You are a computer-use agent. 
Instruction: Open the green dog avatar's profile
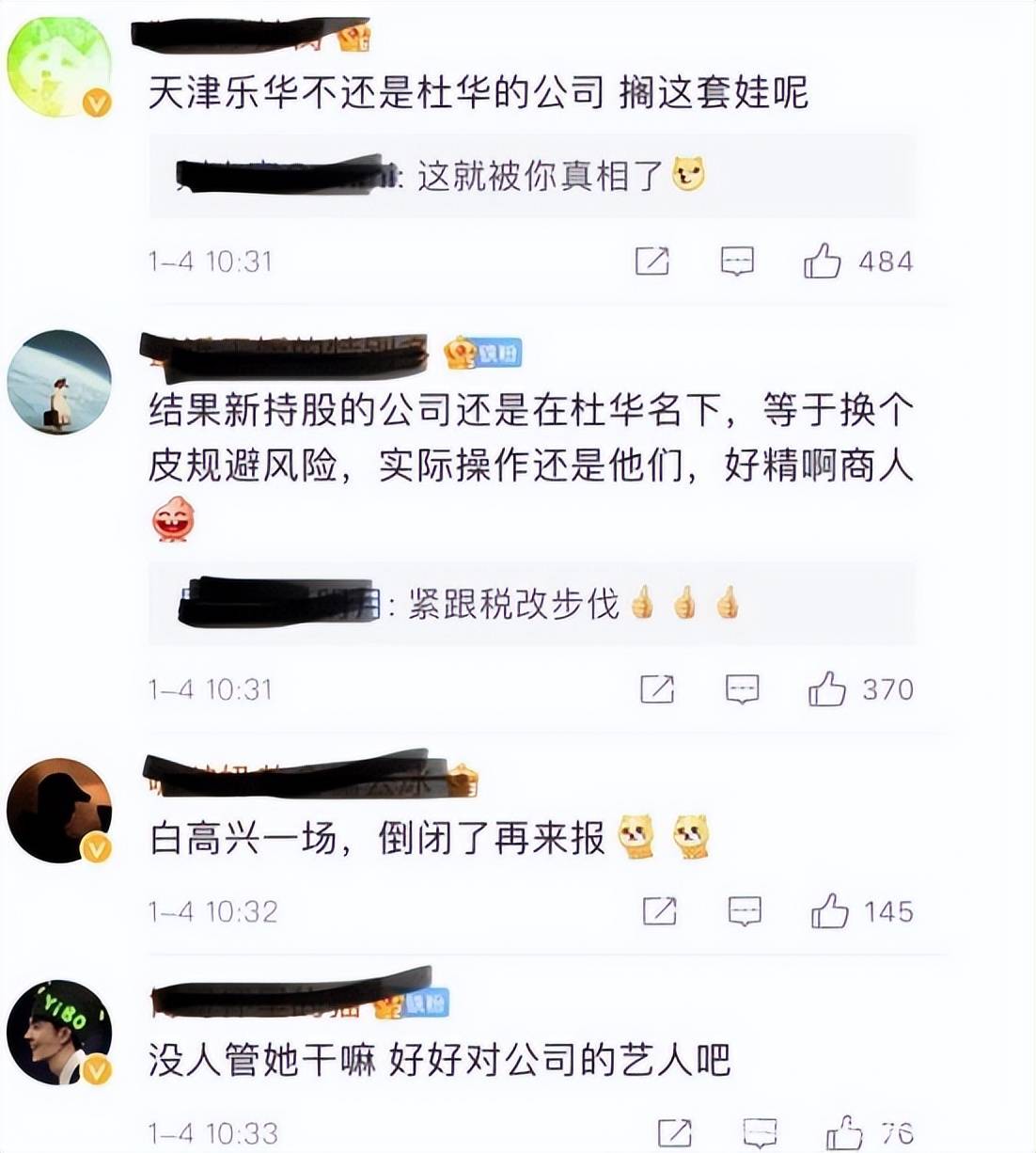click(58, 68)
